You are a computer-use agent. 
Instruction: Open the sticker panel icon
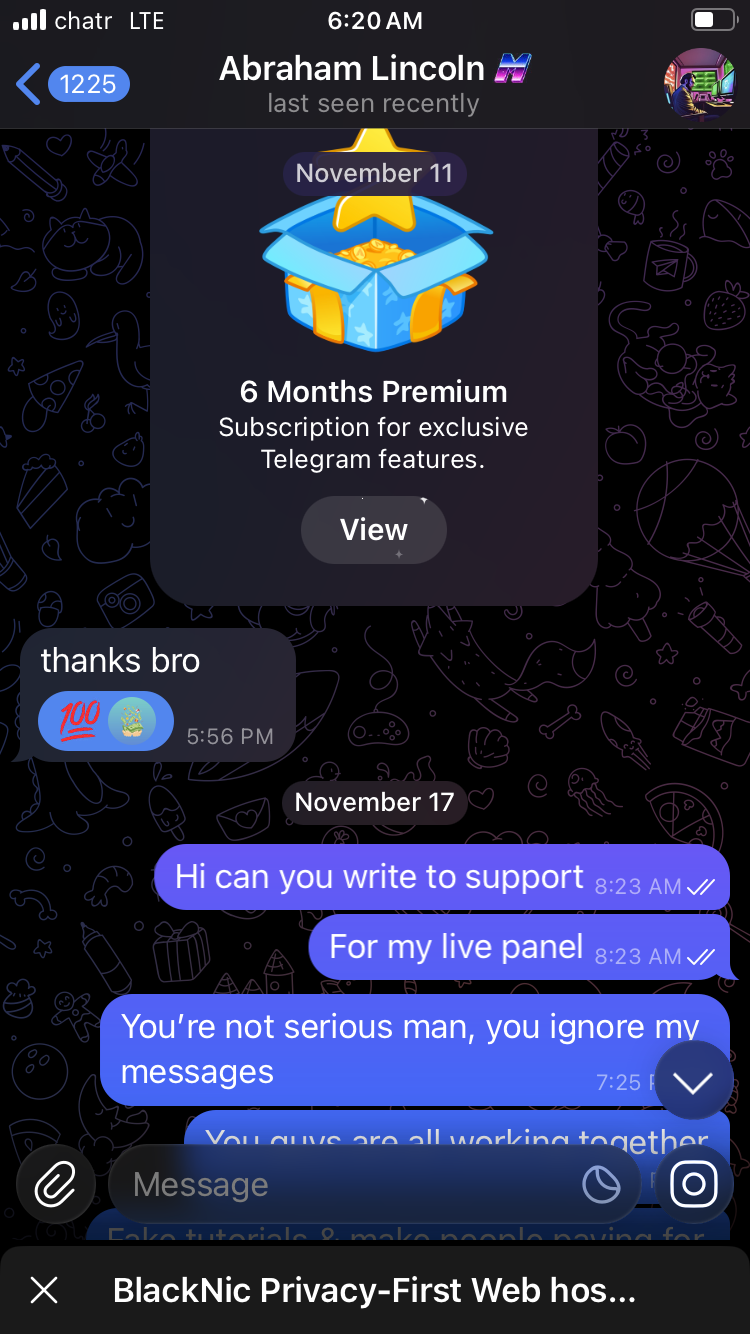coord(601,1185)
